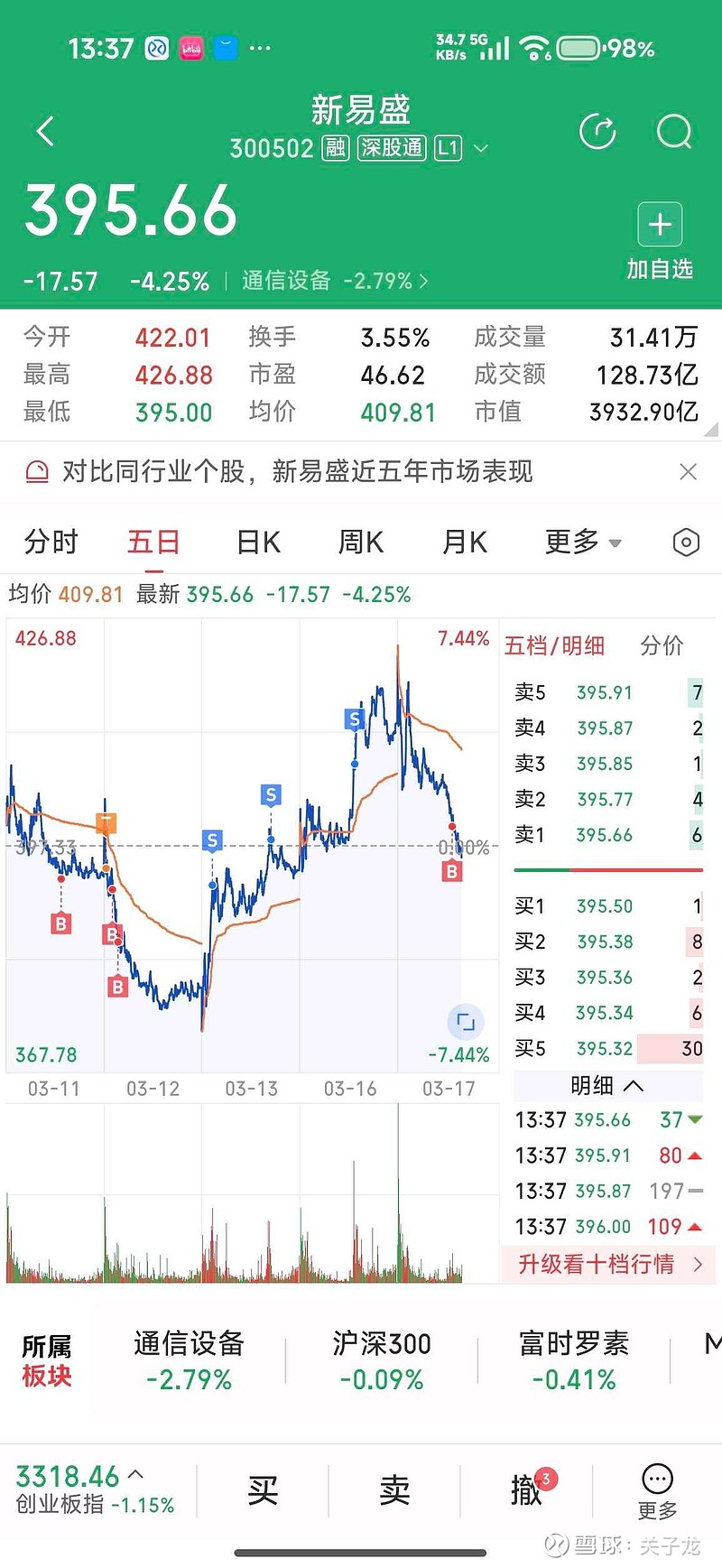Tap the bell icon on the comparison banner
The height and width of the screenshot is (1568, 722).
pyautogui.click(x=36, y=471)
